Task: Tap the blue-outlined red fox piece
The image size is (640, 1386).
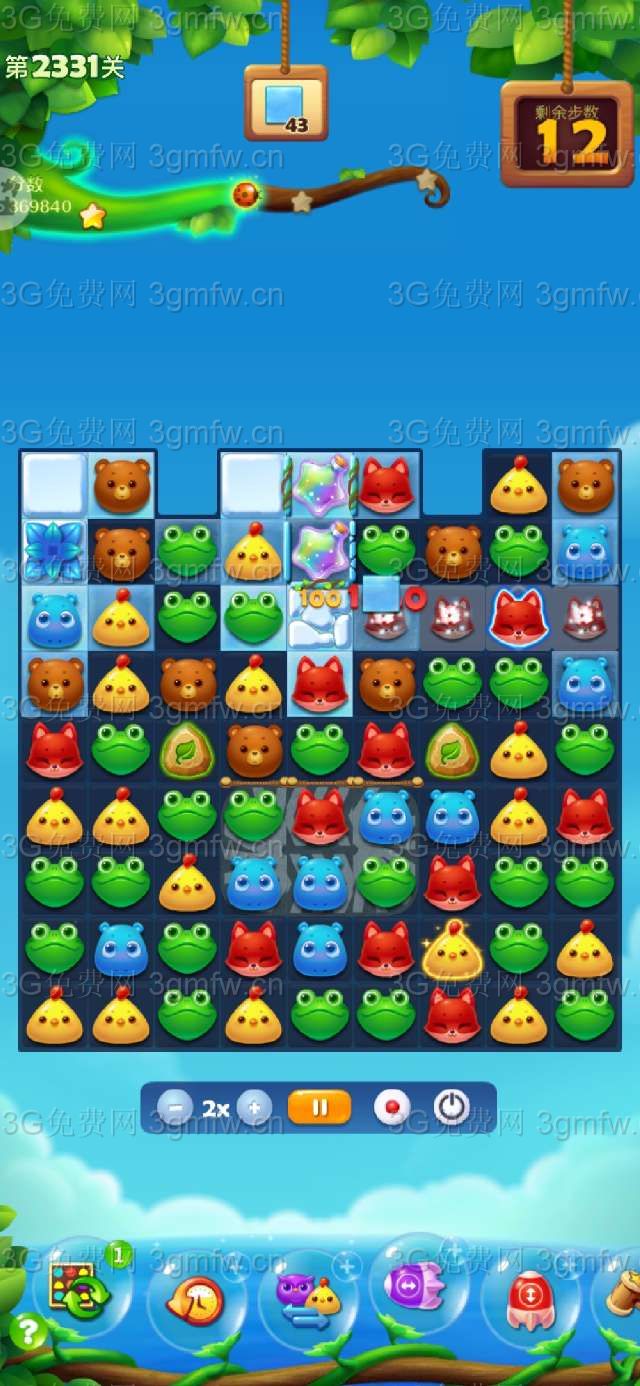Action: (x=518, y=618)
